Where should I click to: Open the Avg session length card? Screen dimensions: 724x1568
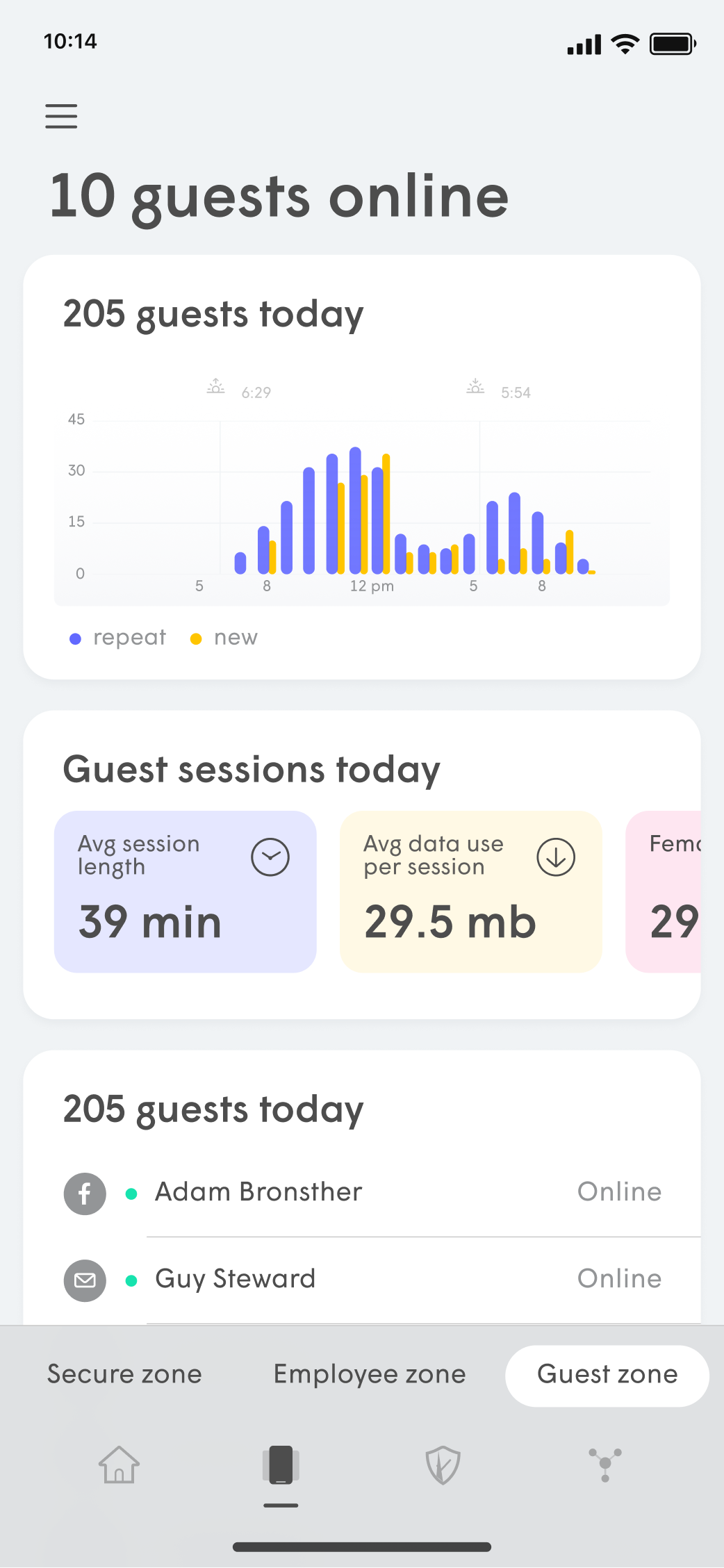pyautogui.click(x=185, y=891)
